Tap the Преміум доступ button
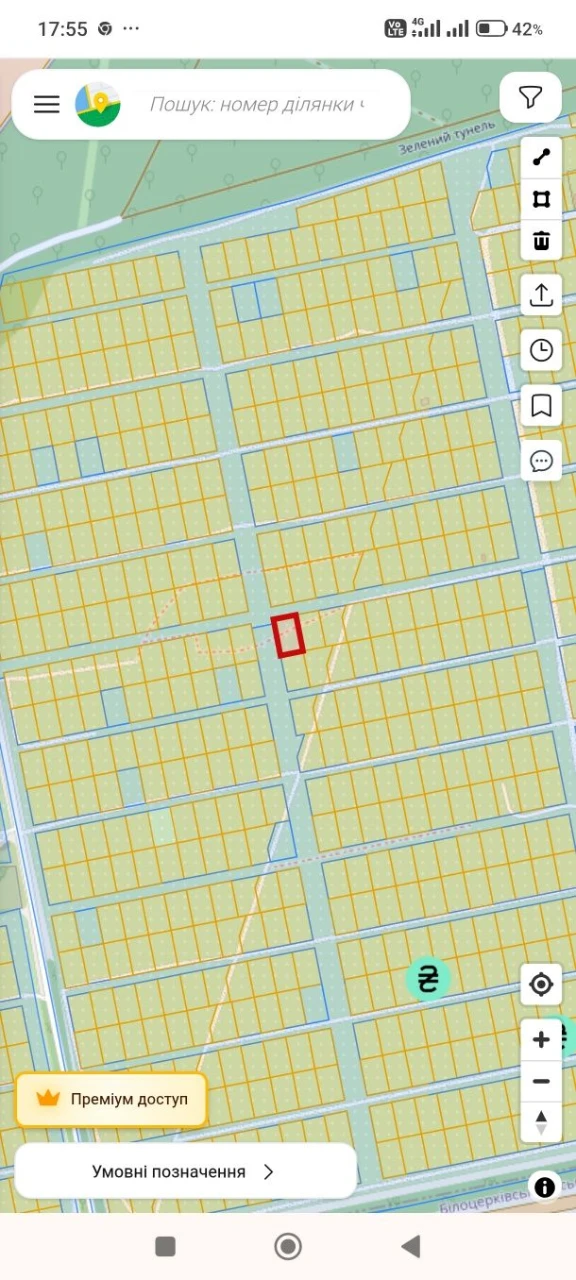The height and width of the screenshot is (1280, 576). click(x=111, y=1099)
